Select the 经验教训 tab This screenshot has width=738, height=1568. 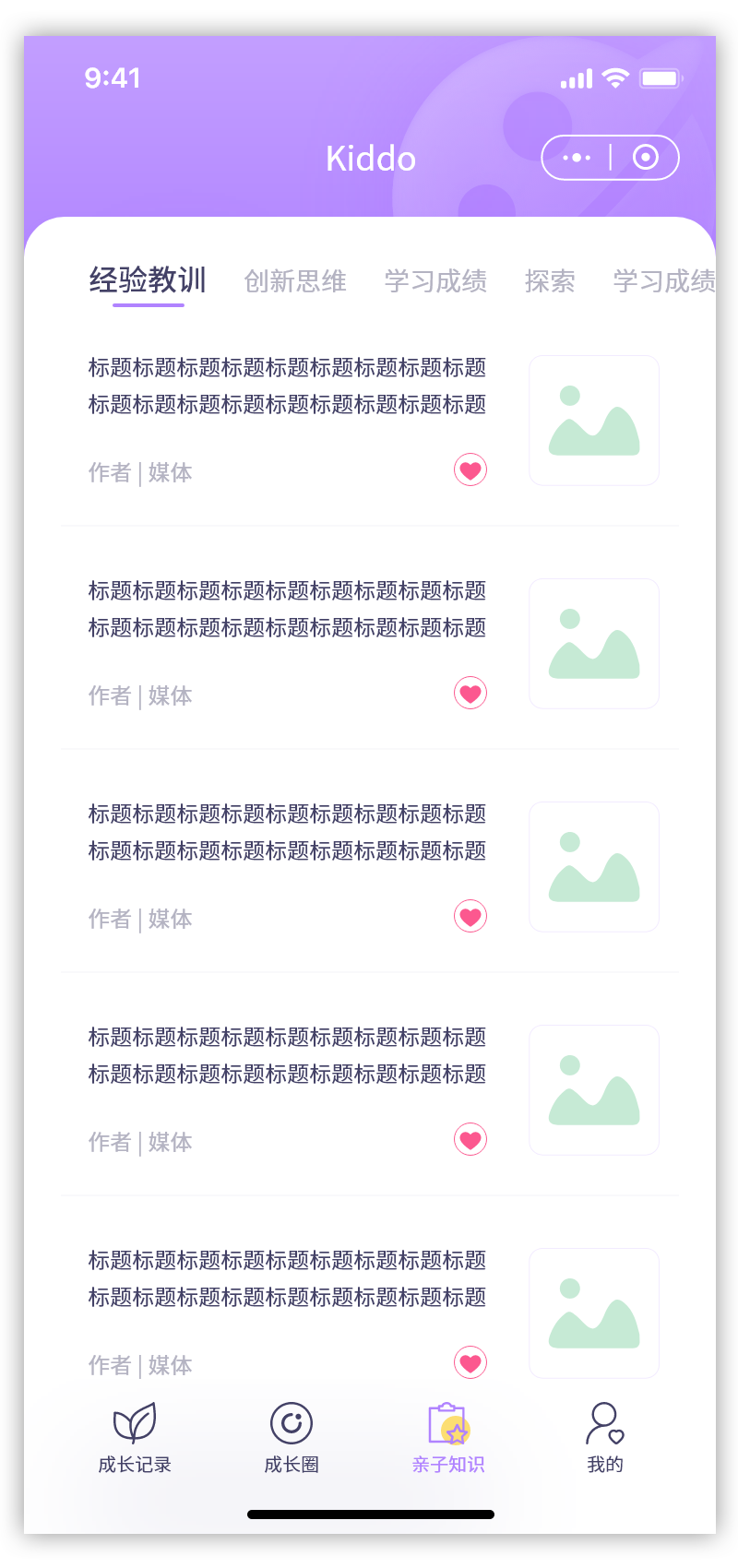pyautogui.click(x=148, y=279)
